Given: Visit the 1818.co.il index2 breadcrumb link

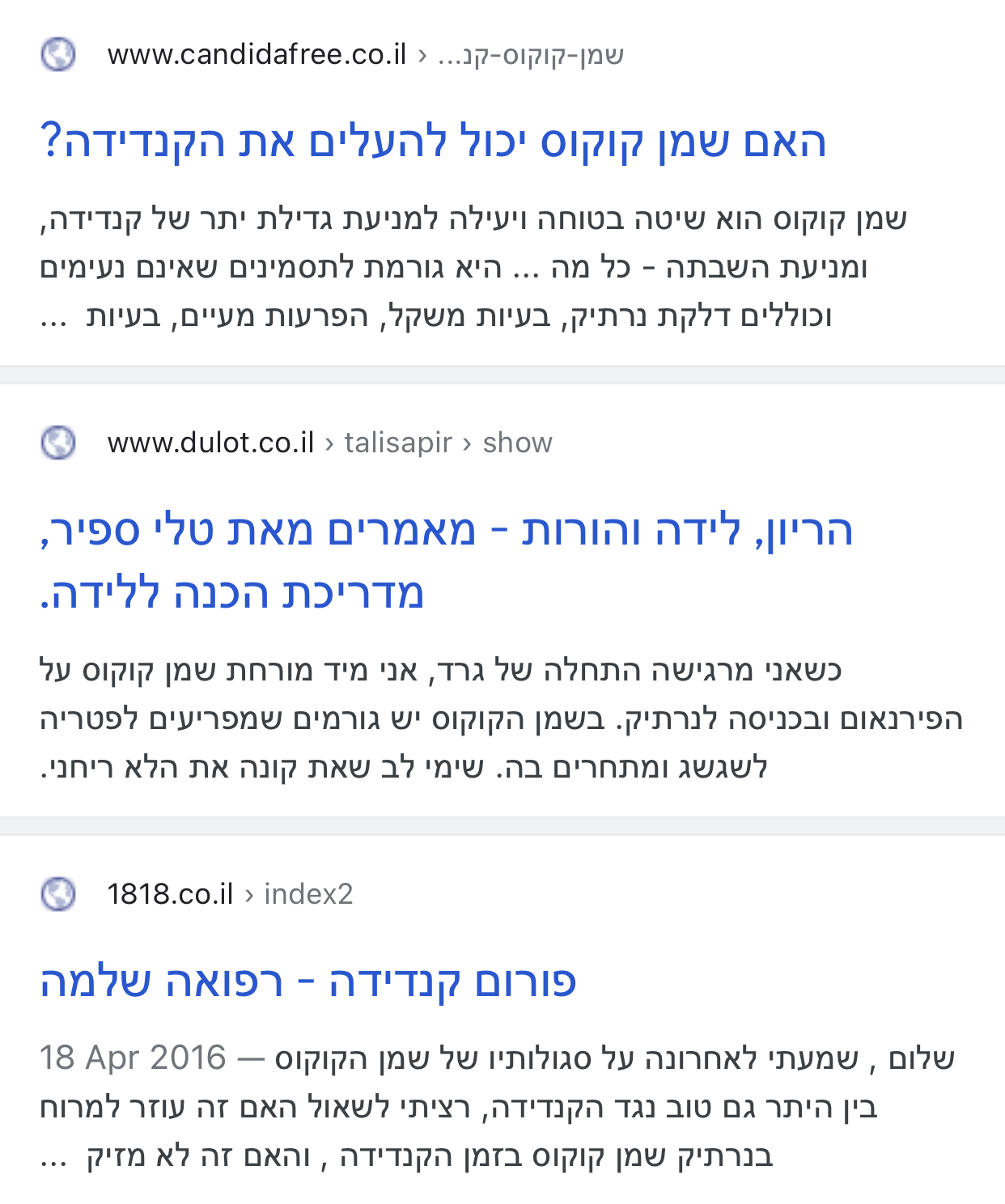Looking at the screenshot, I should (307, 894).
